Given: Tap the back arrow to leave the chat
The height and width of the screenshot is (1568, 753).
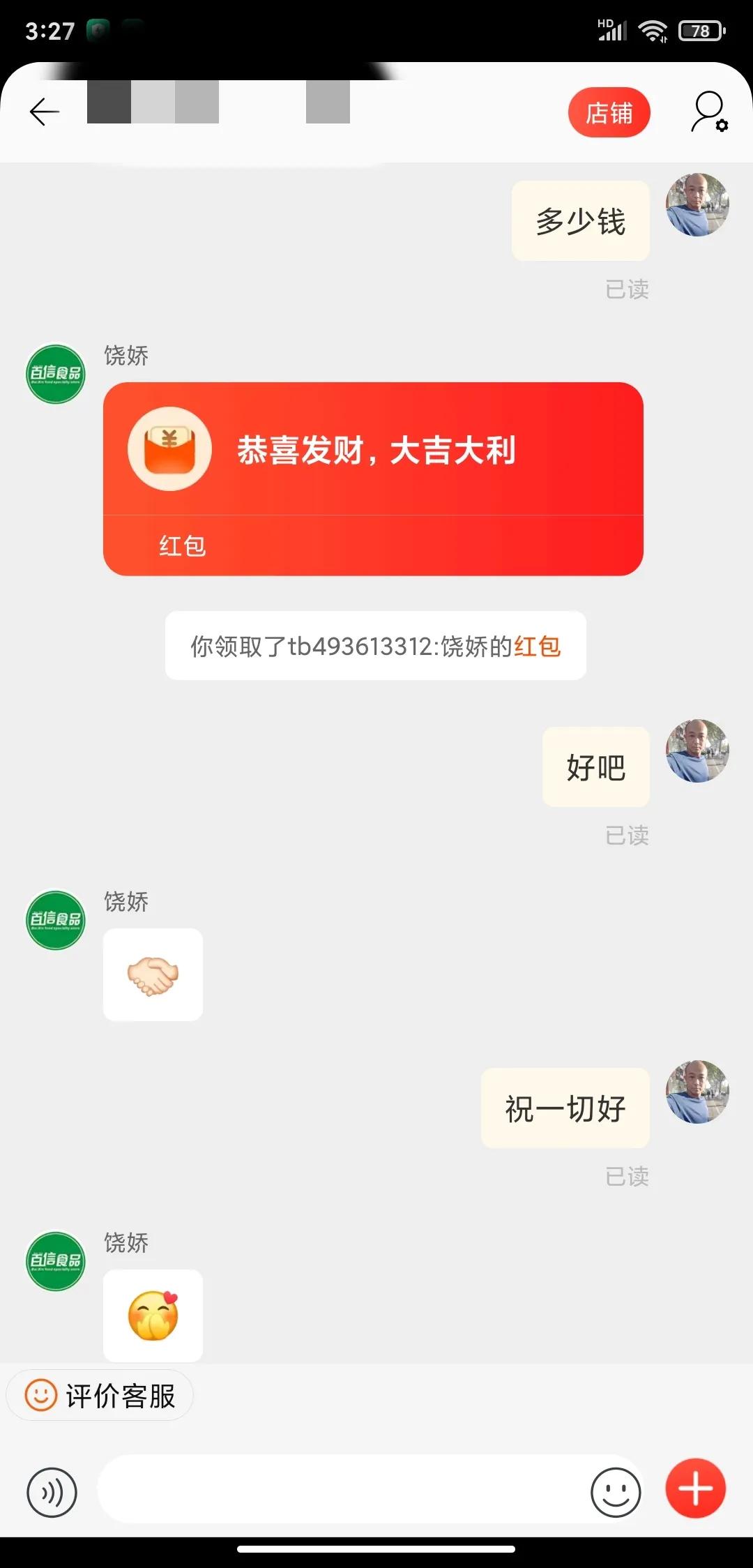Looking at the screenshot, I should 43,112.
